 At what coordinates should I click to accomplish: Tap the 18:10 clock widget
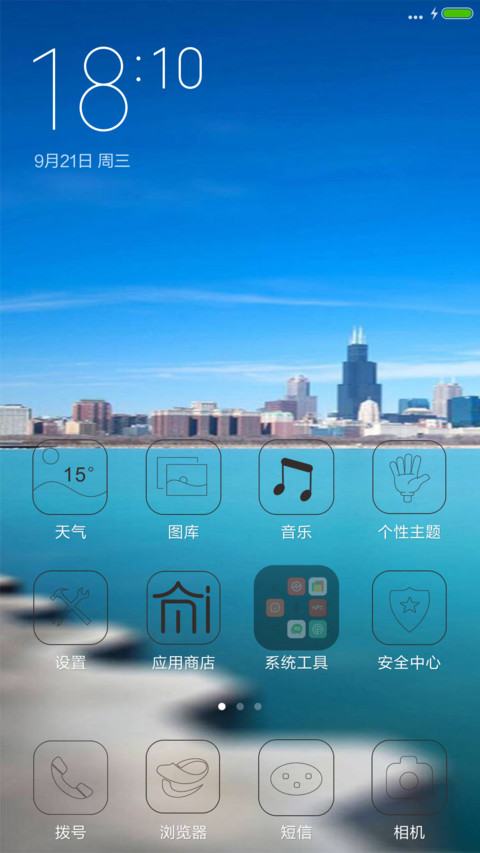(x=118, y=89)
